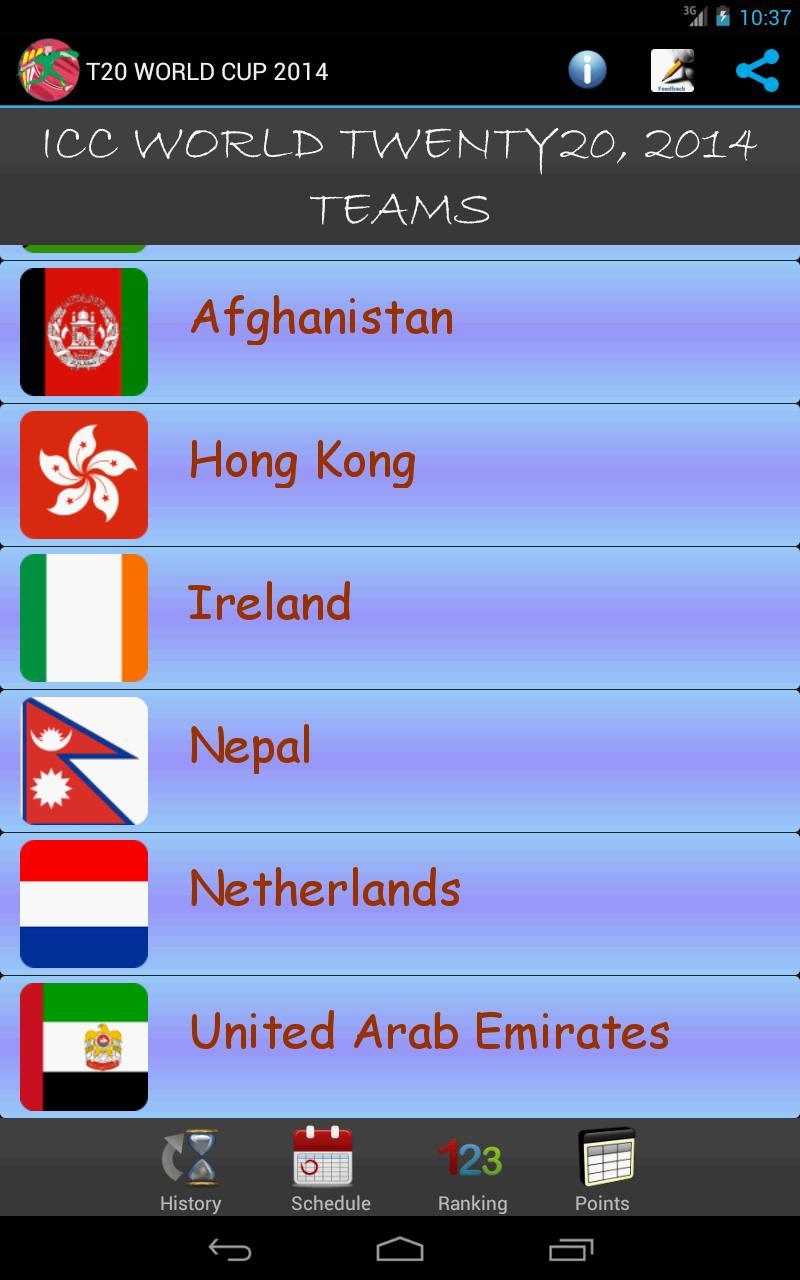Open the Nepal team

[400, 761]
